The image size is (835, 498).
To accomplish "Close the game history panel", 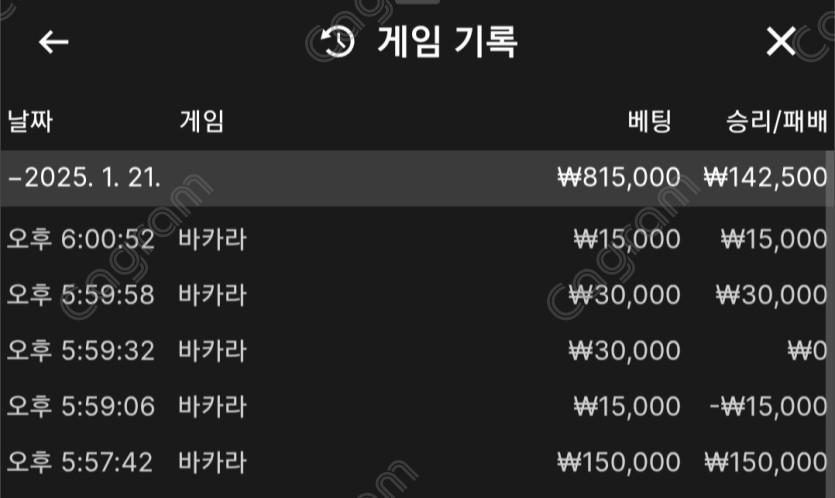I will [780, 42].
